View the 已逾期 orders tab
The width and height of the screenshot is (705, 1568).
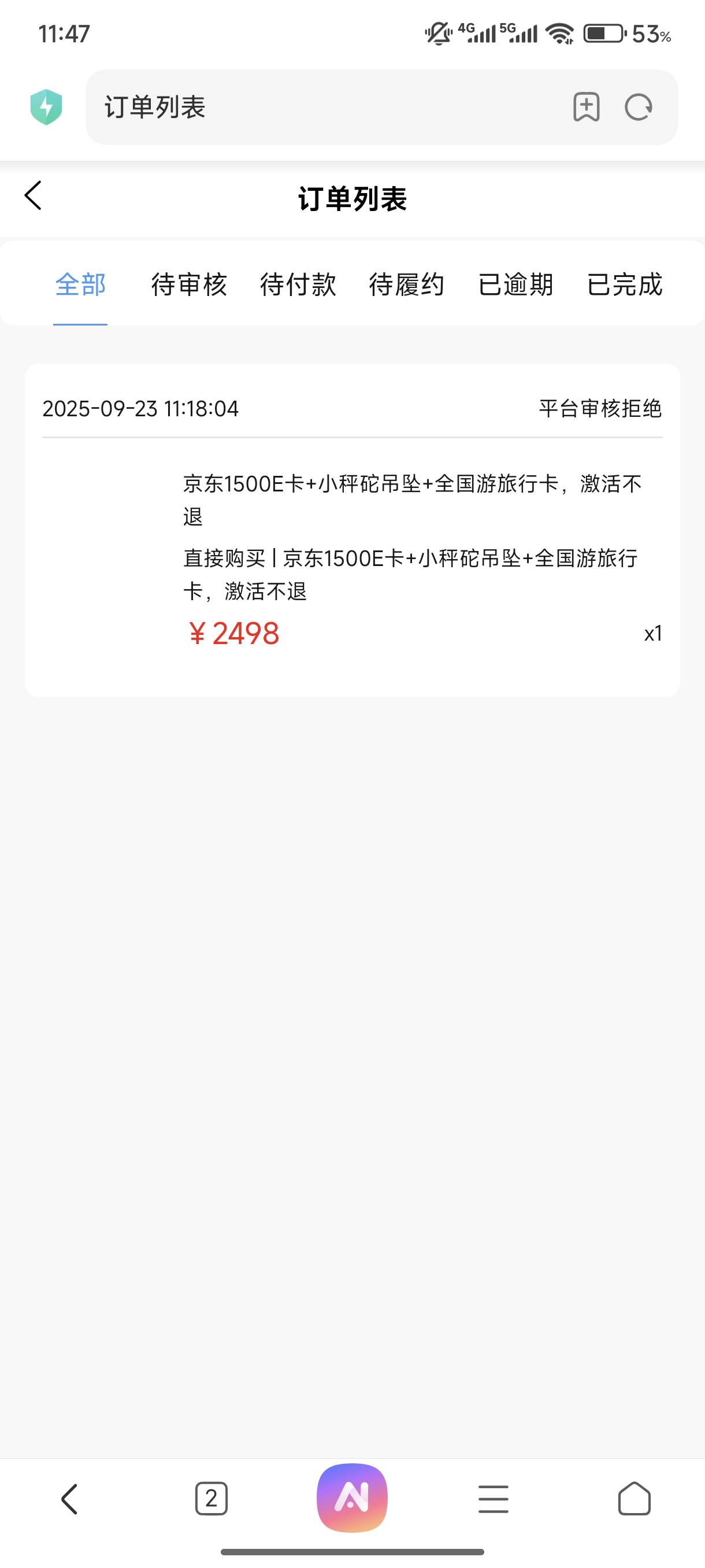click(516, 284)
